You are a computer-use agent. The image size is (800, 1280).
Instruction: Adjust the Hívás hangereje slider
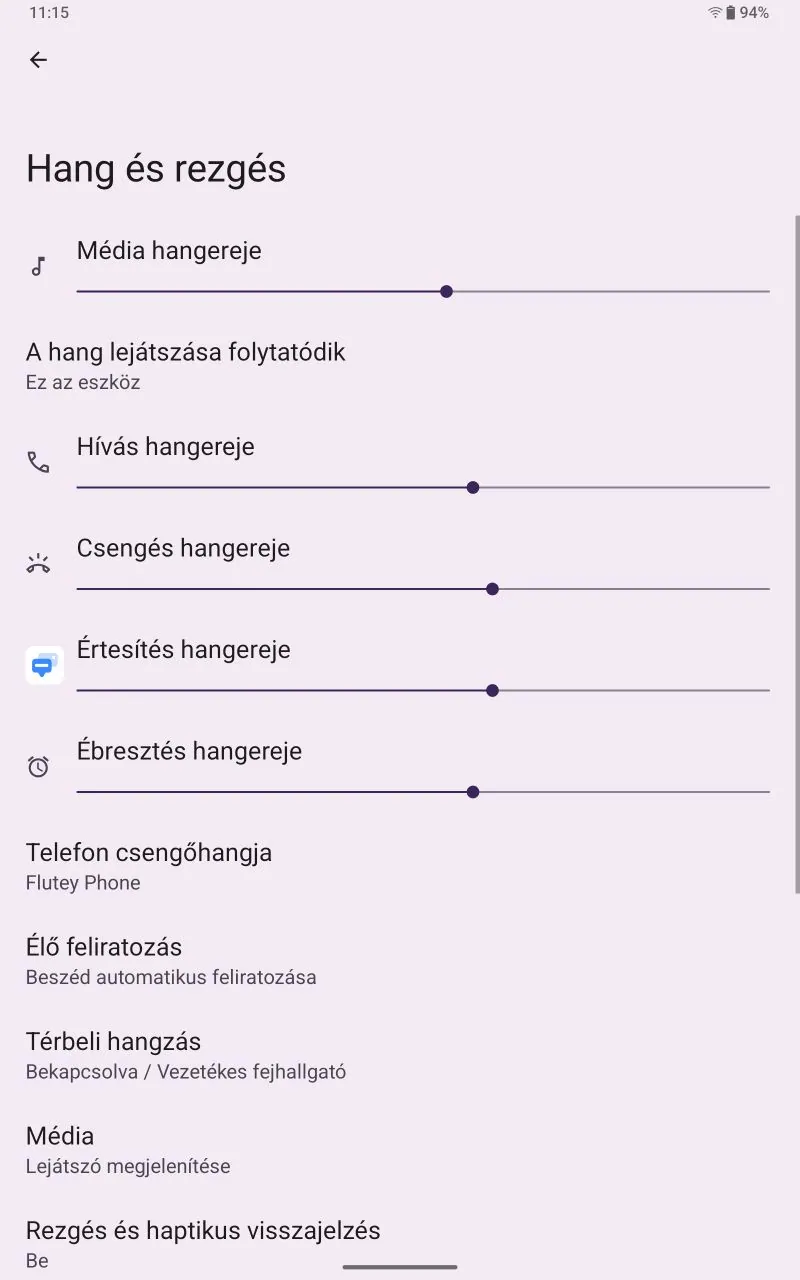pos(423,487)
